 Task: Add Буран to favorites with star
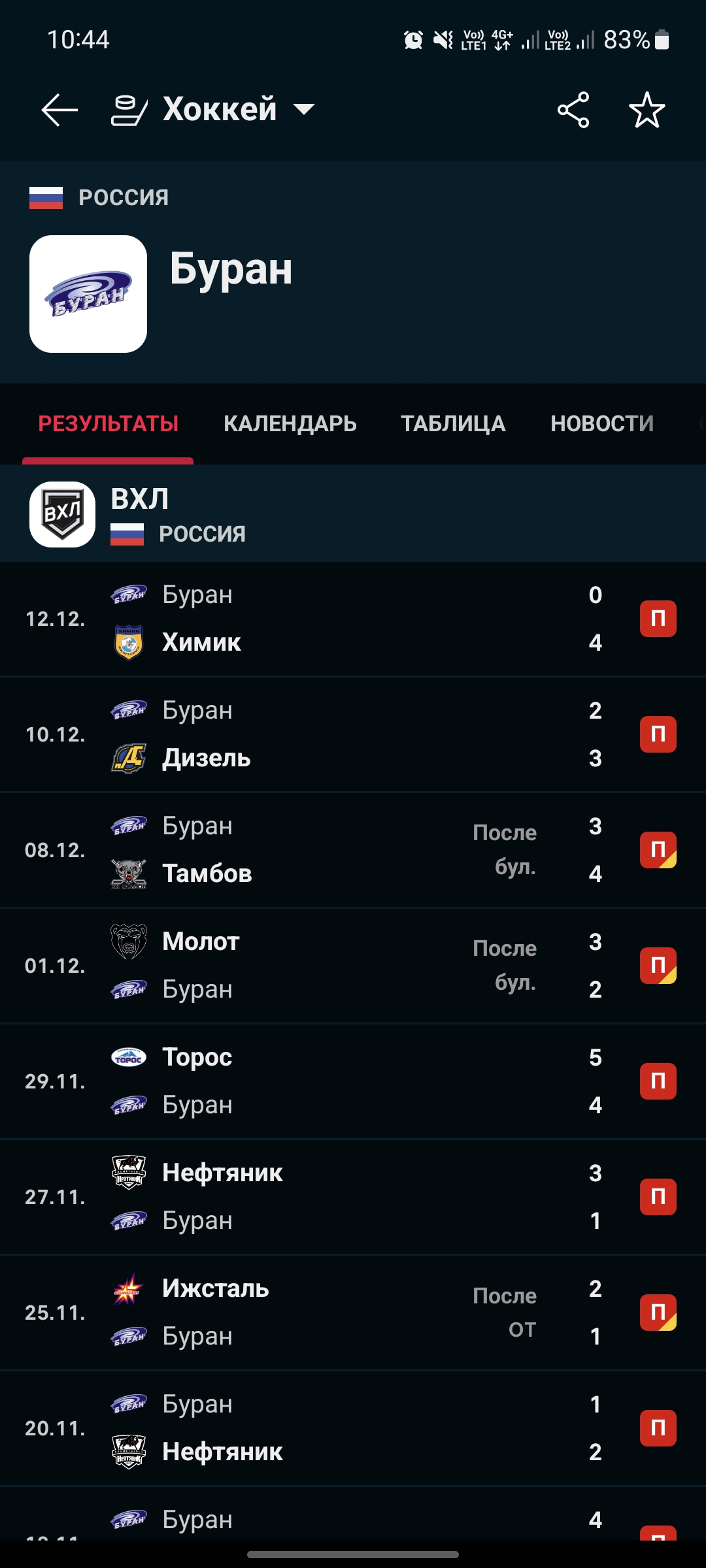pyautogui.click(x=647, y=109)
